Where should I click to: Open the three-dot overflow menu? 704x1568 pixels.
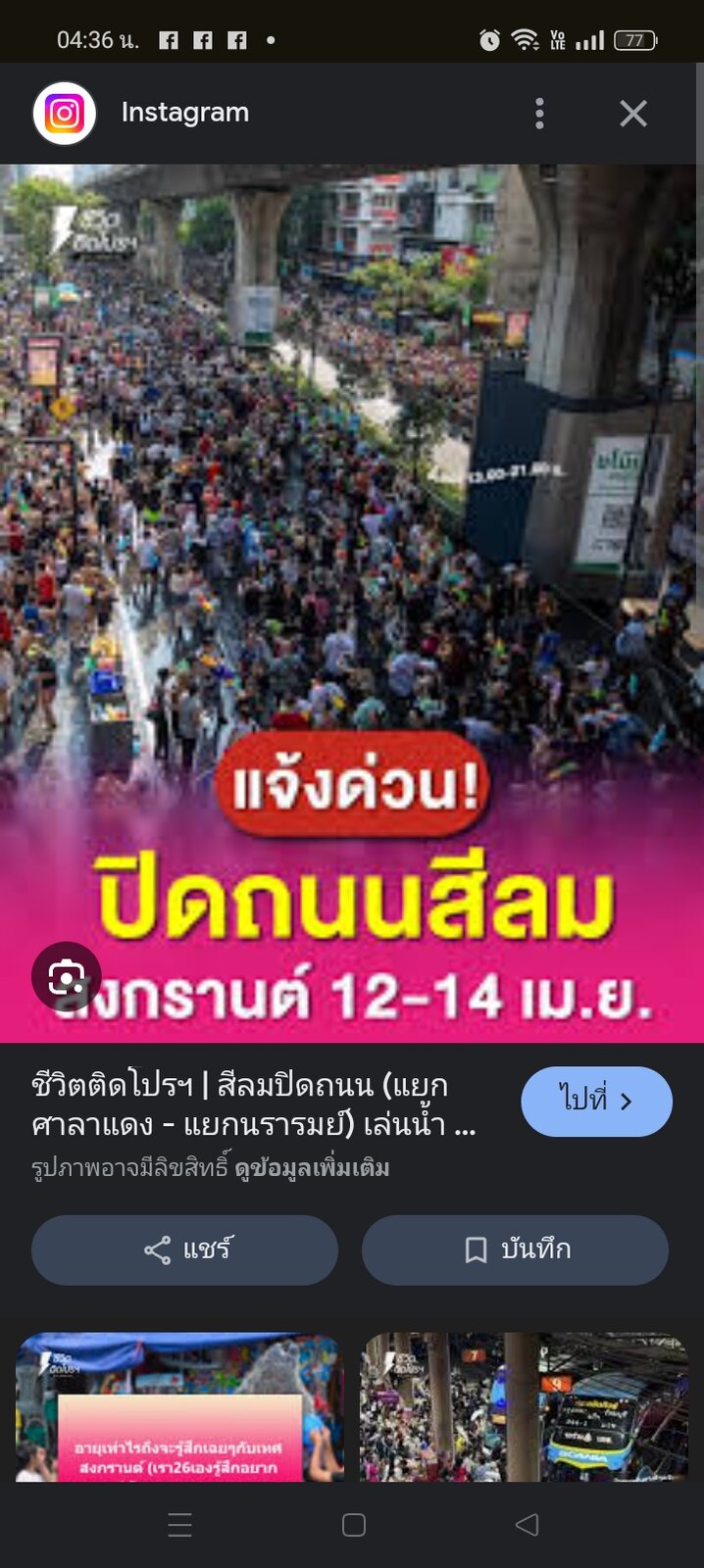(x=539, y=114)
